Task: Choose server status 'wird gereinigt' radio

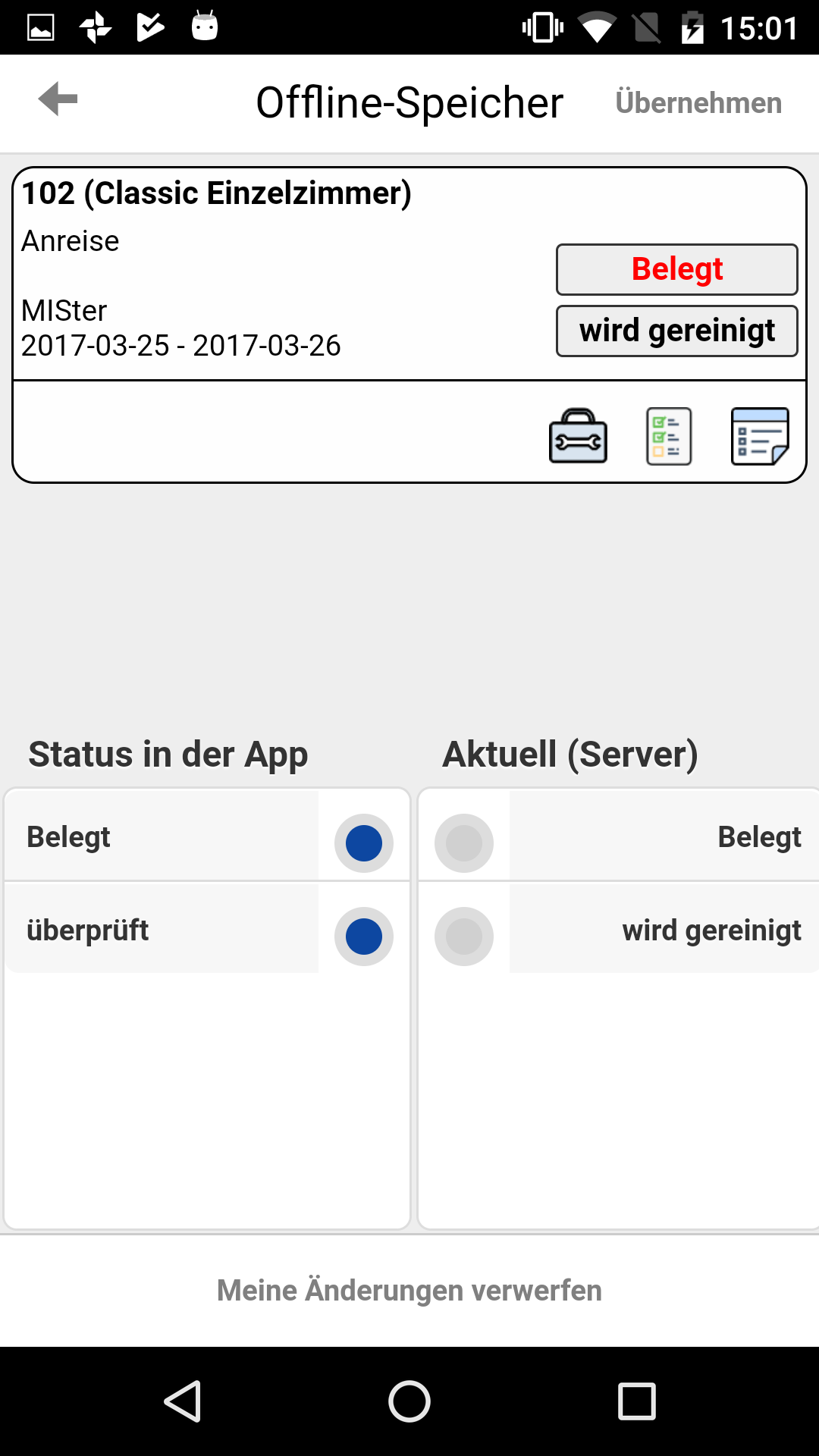Action: pyautogui.click(x=464, y=937)
